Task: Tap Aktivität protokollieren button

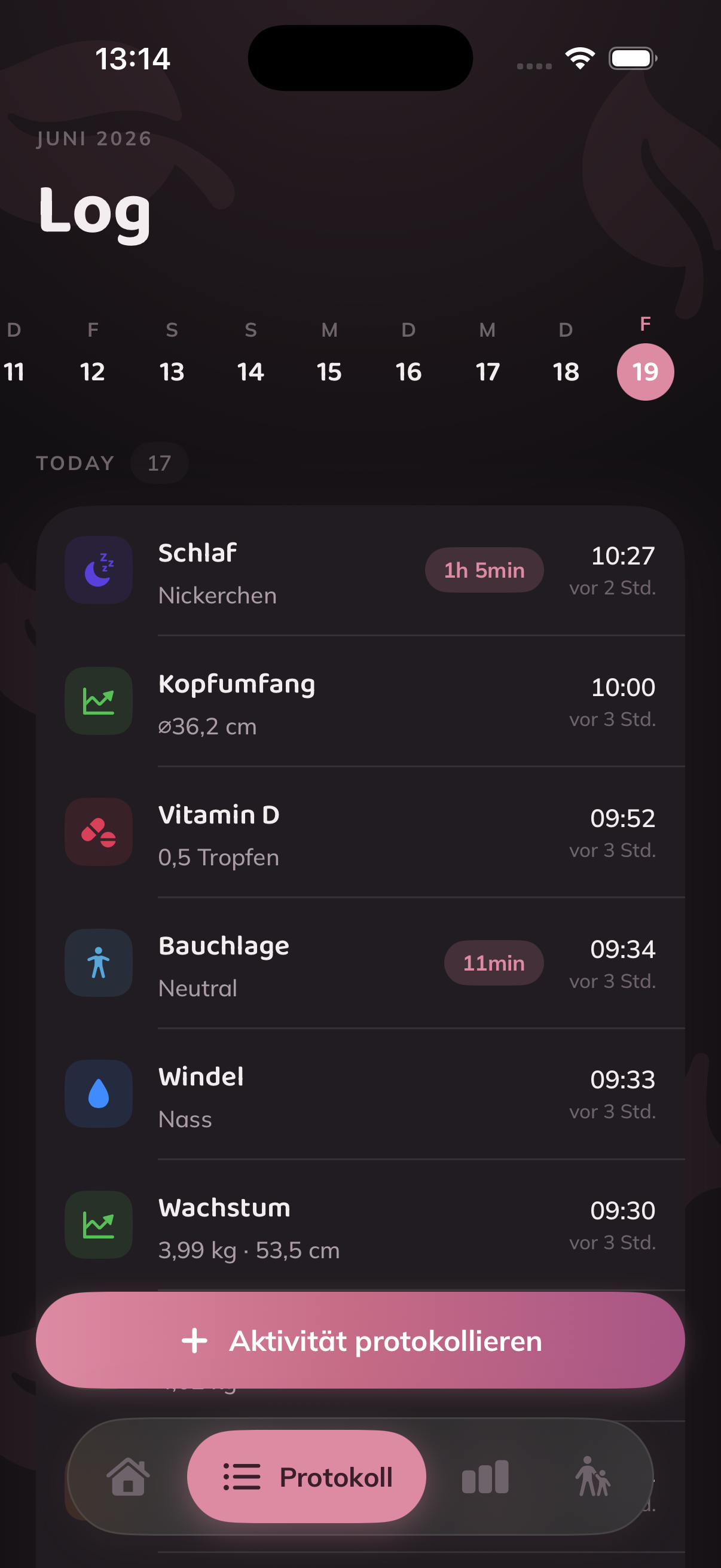Action: point(360,1340)
